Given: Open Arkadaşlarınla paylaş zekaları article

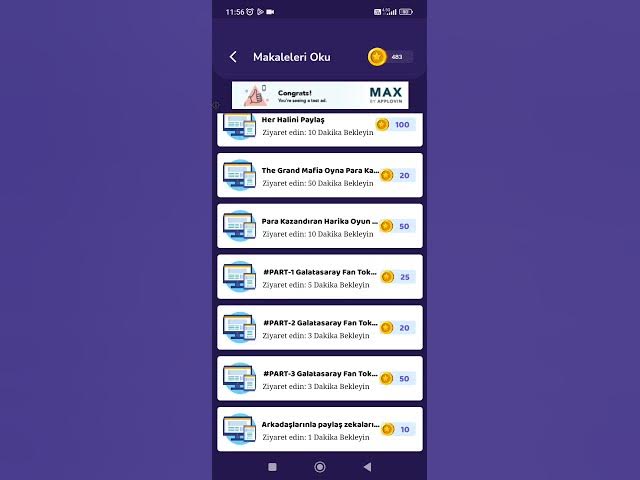Looking at the screenshot, I should (x=319, y=430).
